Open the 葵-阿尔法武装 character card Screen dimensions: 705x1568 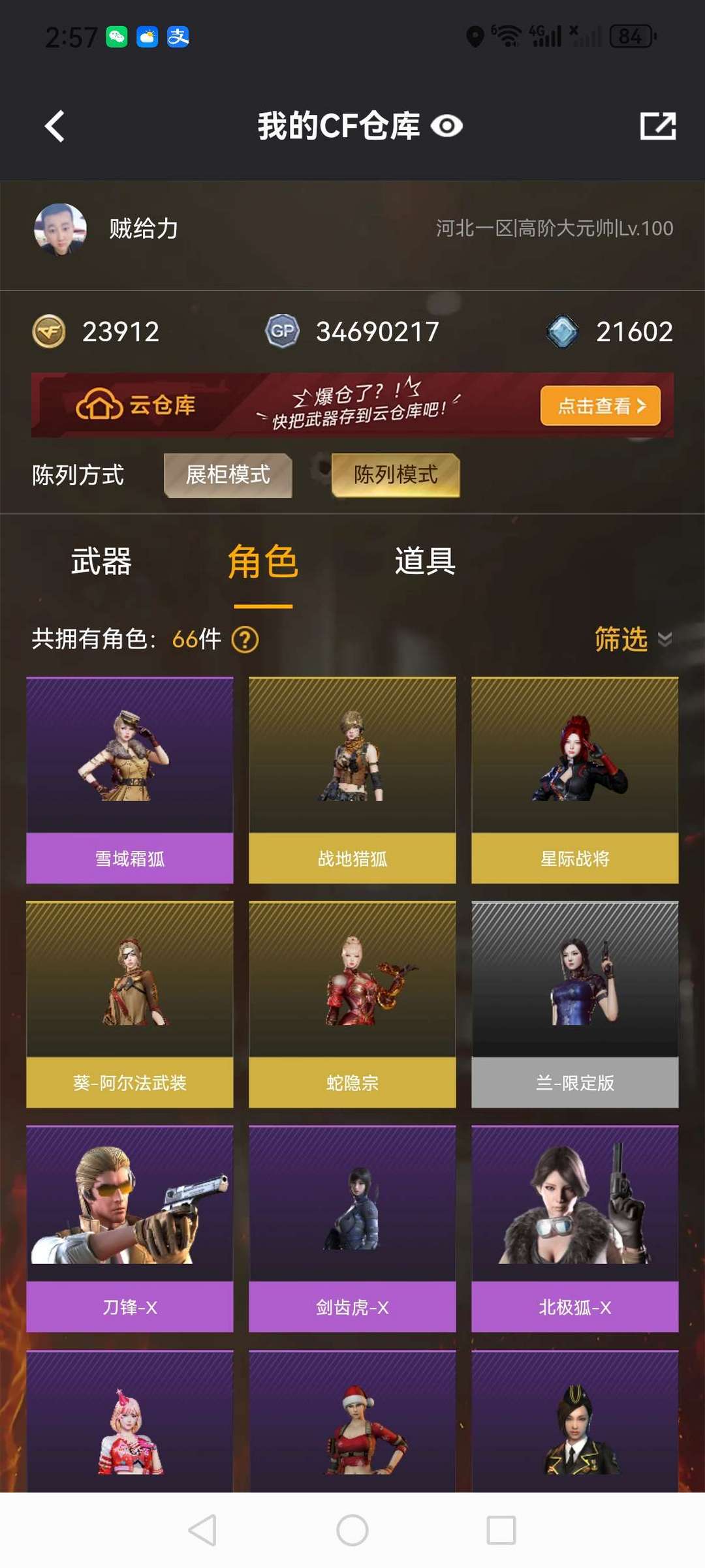click(129, 1005)
